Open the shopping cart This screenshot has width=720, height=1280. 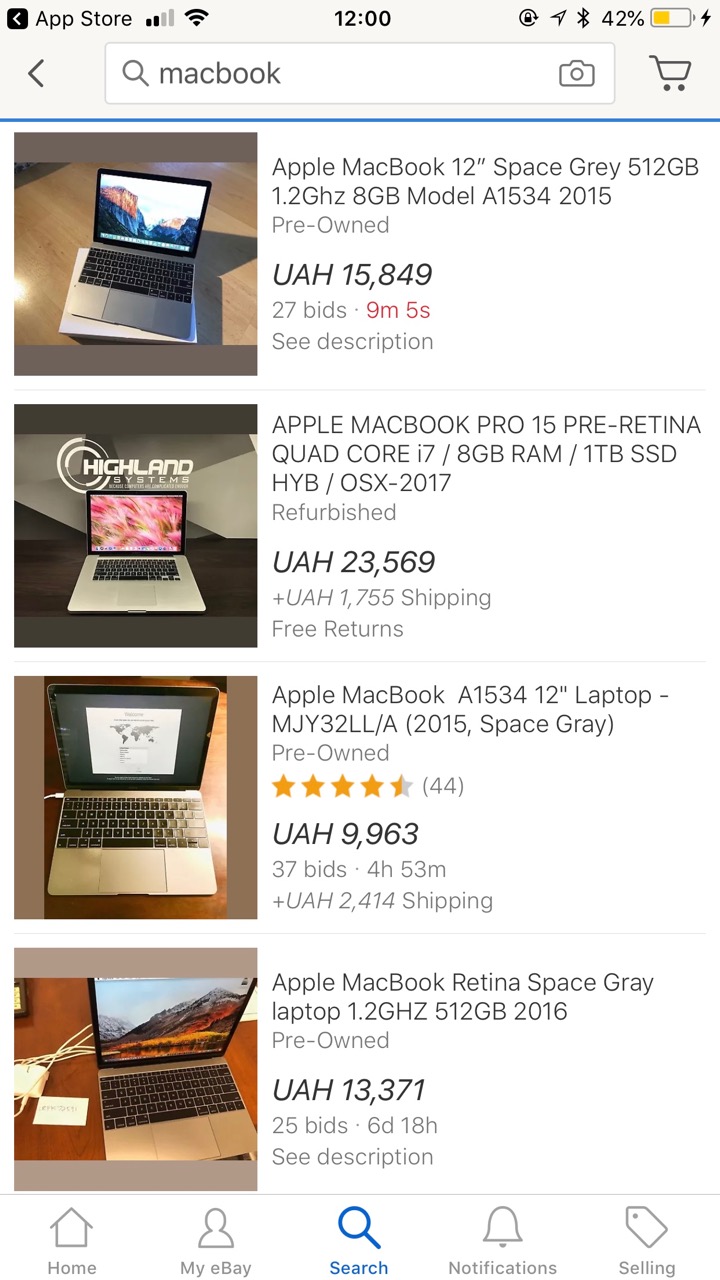tap(670, 73)
